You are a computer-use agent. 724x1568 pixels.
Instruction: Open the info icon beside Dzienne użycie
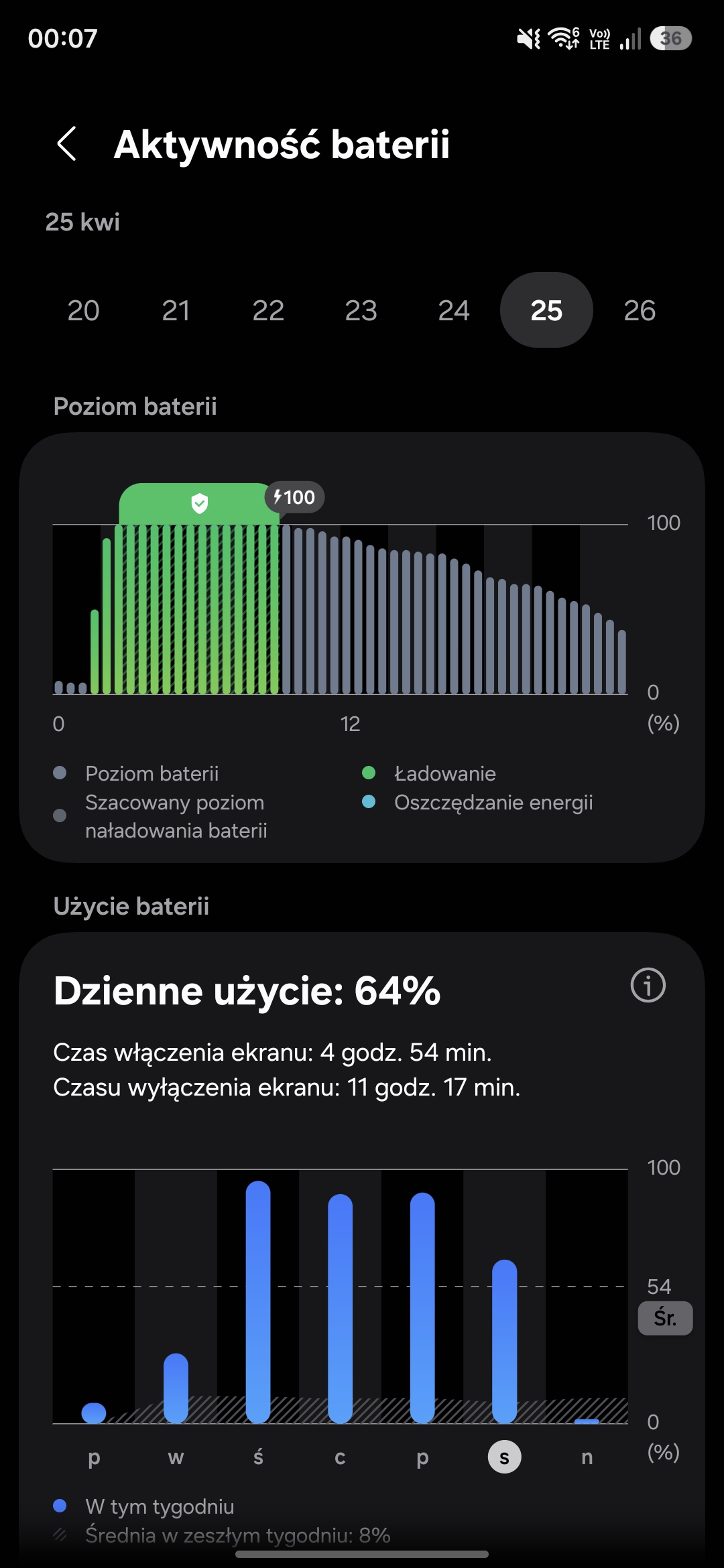coord(648,986)
